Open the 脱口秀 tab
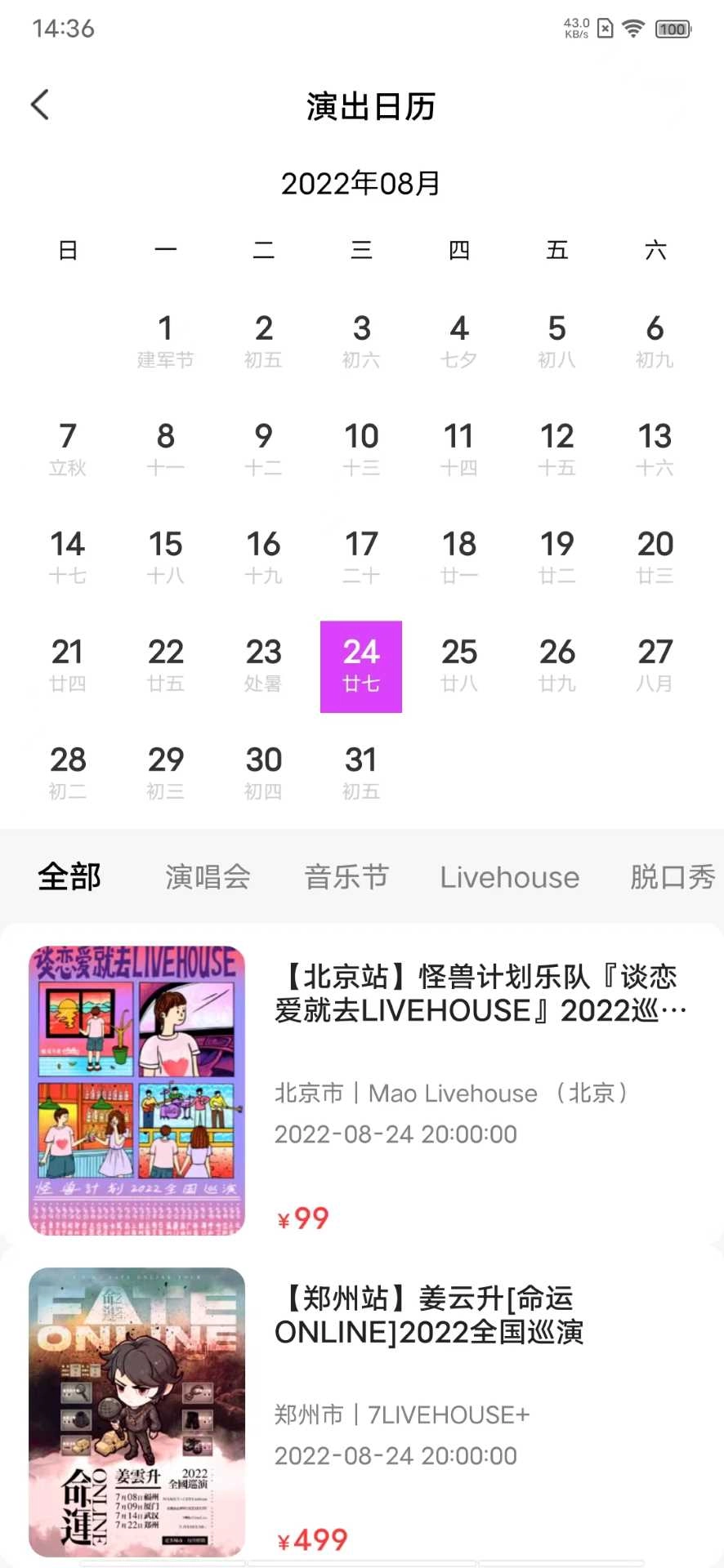Image resolution: width=724 pixels, height=1568 pixels. point(672,877)
